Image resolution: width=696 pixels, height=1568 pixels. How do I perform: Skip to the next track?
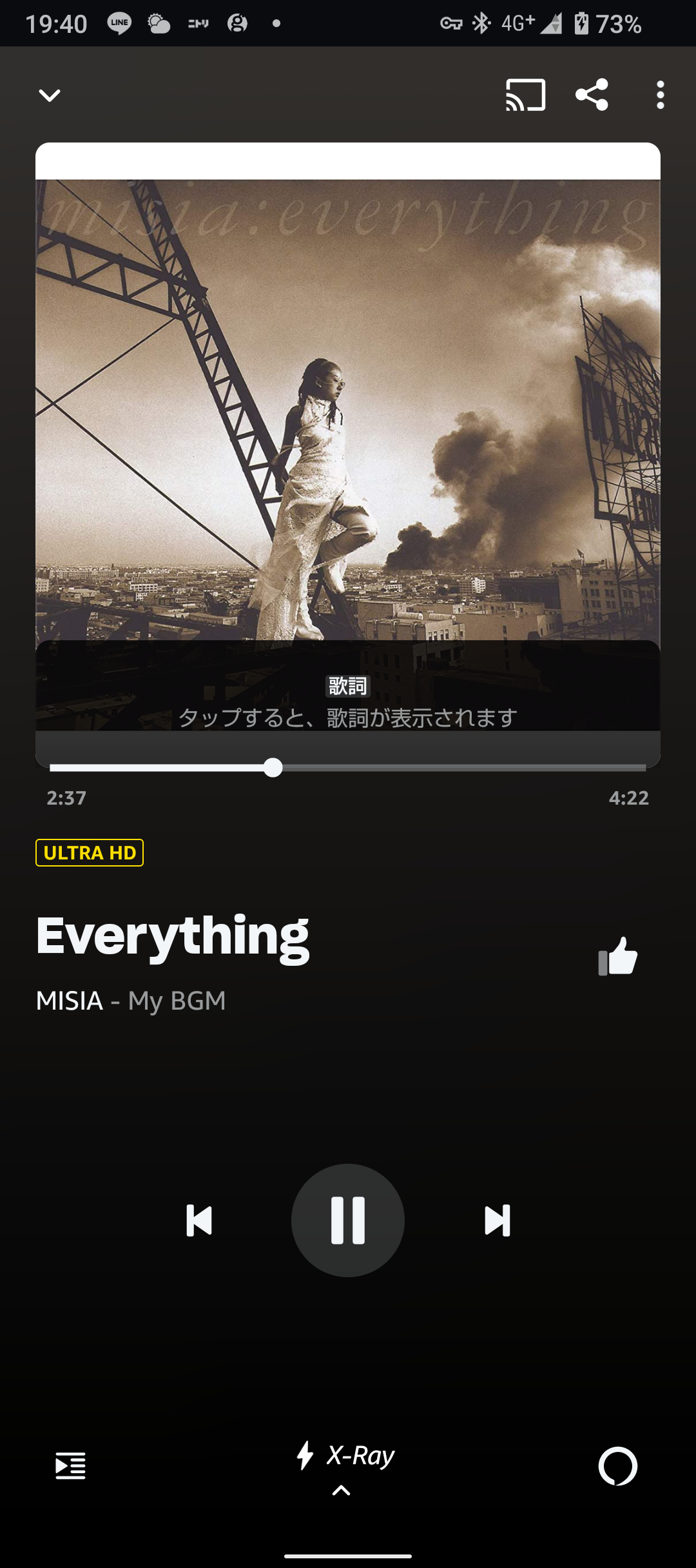pos(497,1220)
